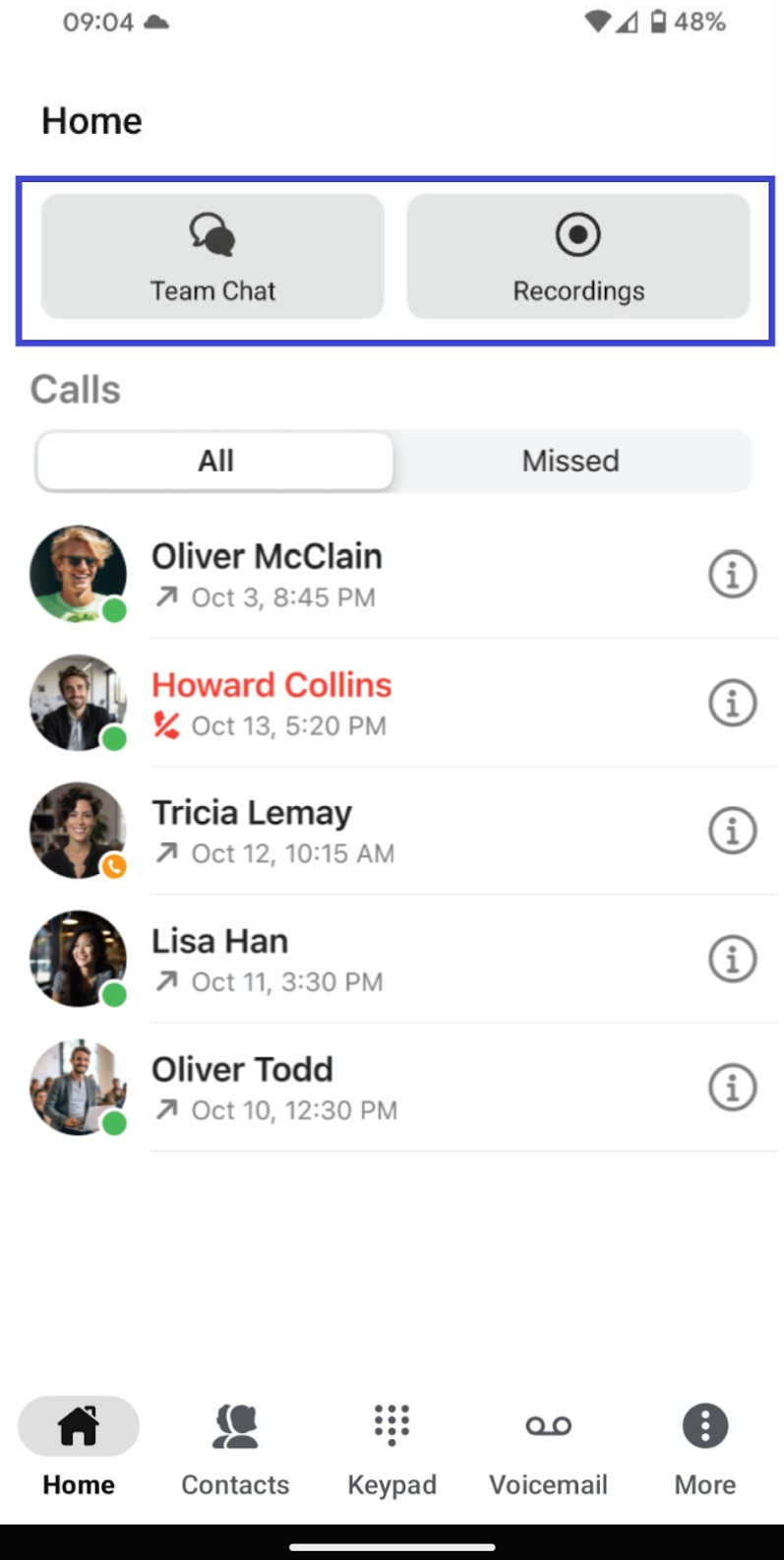
Task: Open Oliver McClain's call entry
Action: pyautogui.click(x=393, y=575)
